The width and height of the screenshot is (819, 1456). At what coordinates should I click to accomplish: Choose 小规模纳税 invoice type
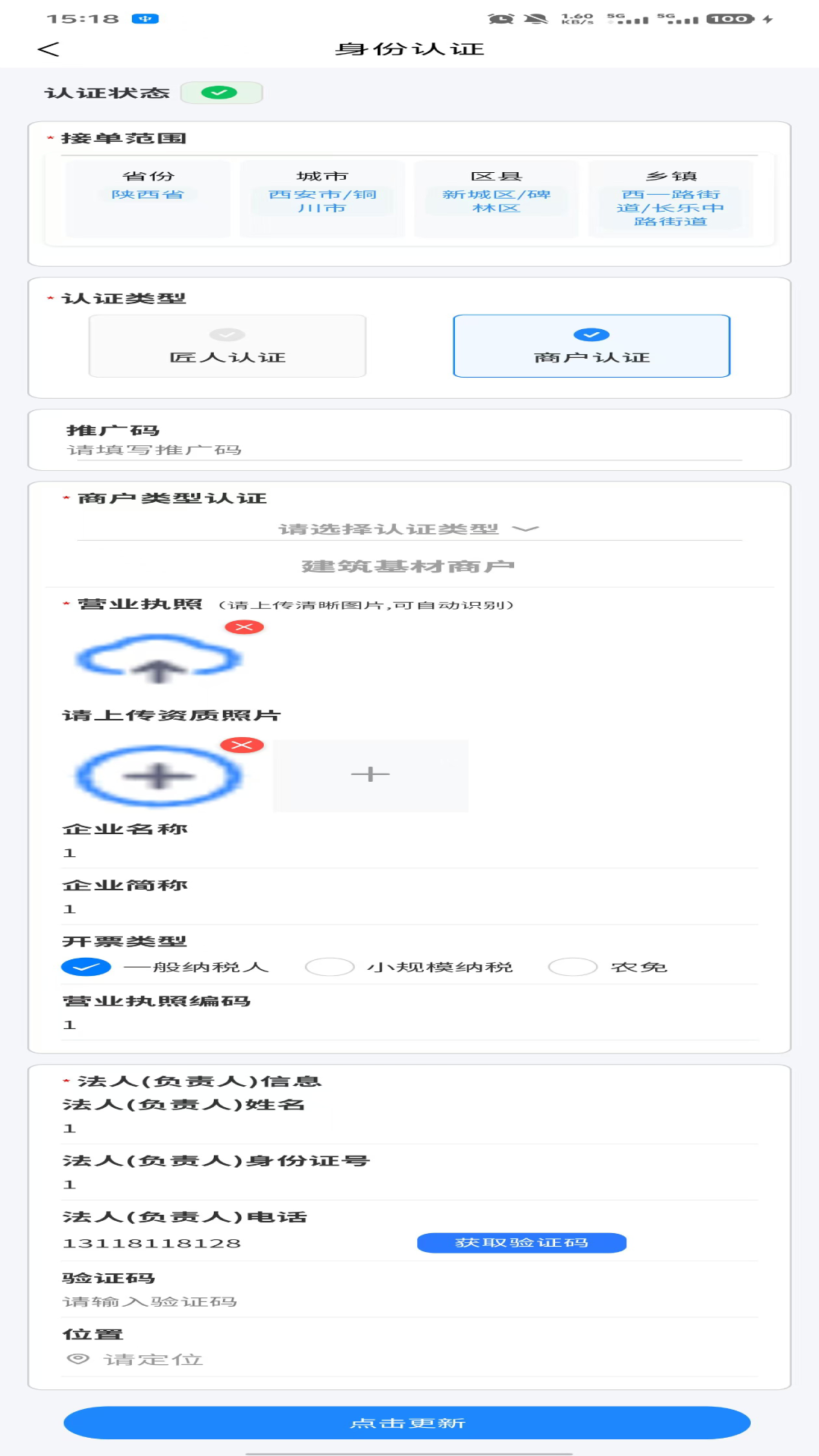[409, 967]
